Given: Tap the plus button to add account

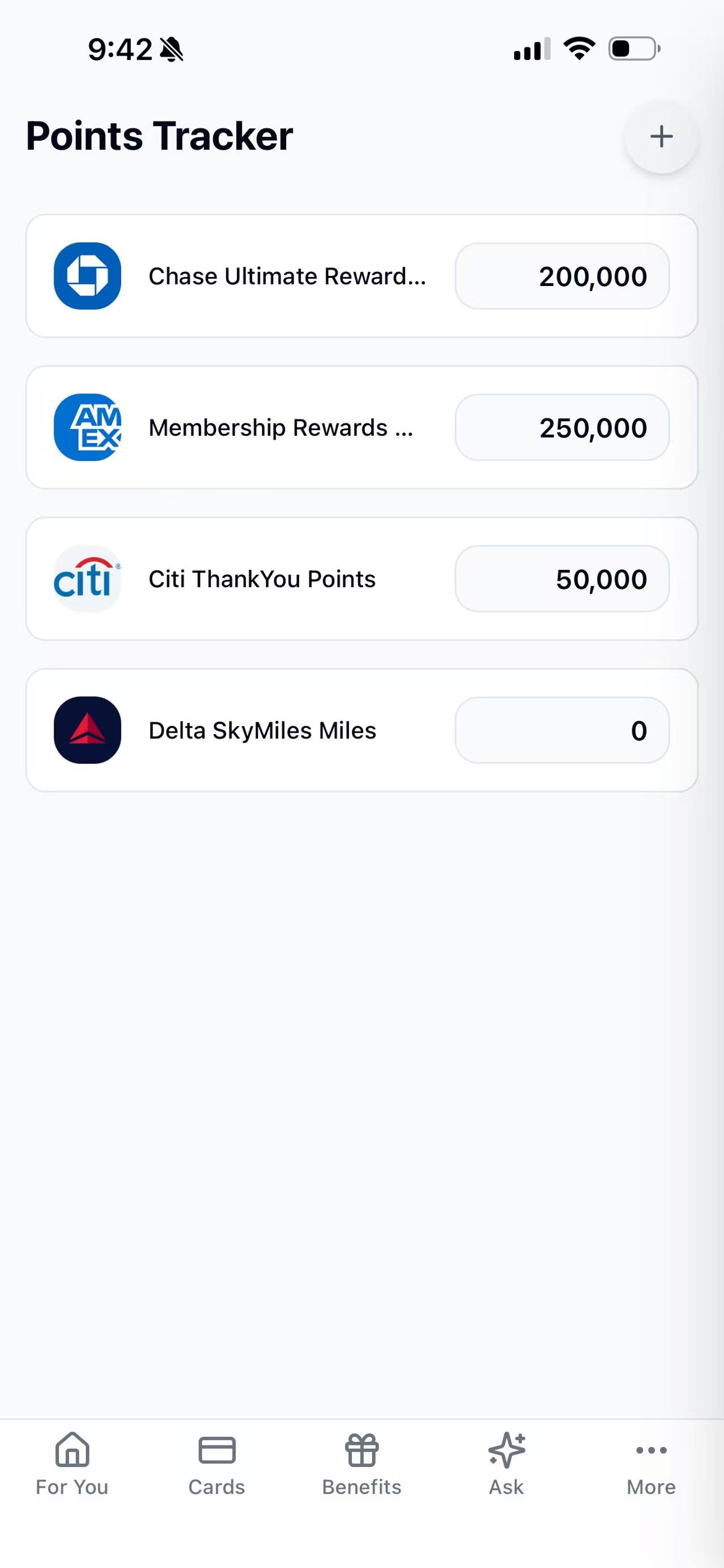Looking at the screenshot, I should tap(661, 136).
